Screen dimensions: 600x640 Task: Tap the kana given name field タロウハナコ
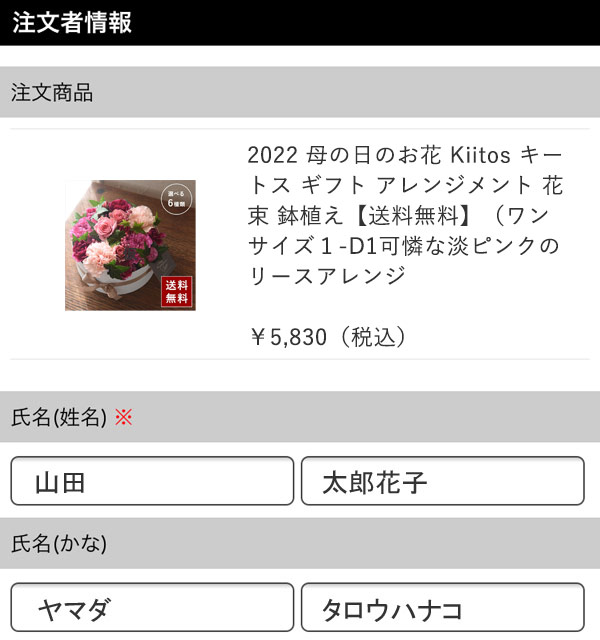pos(442,608)
